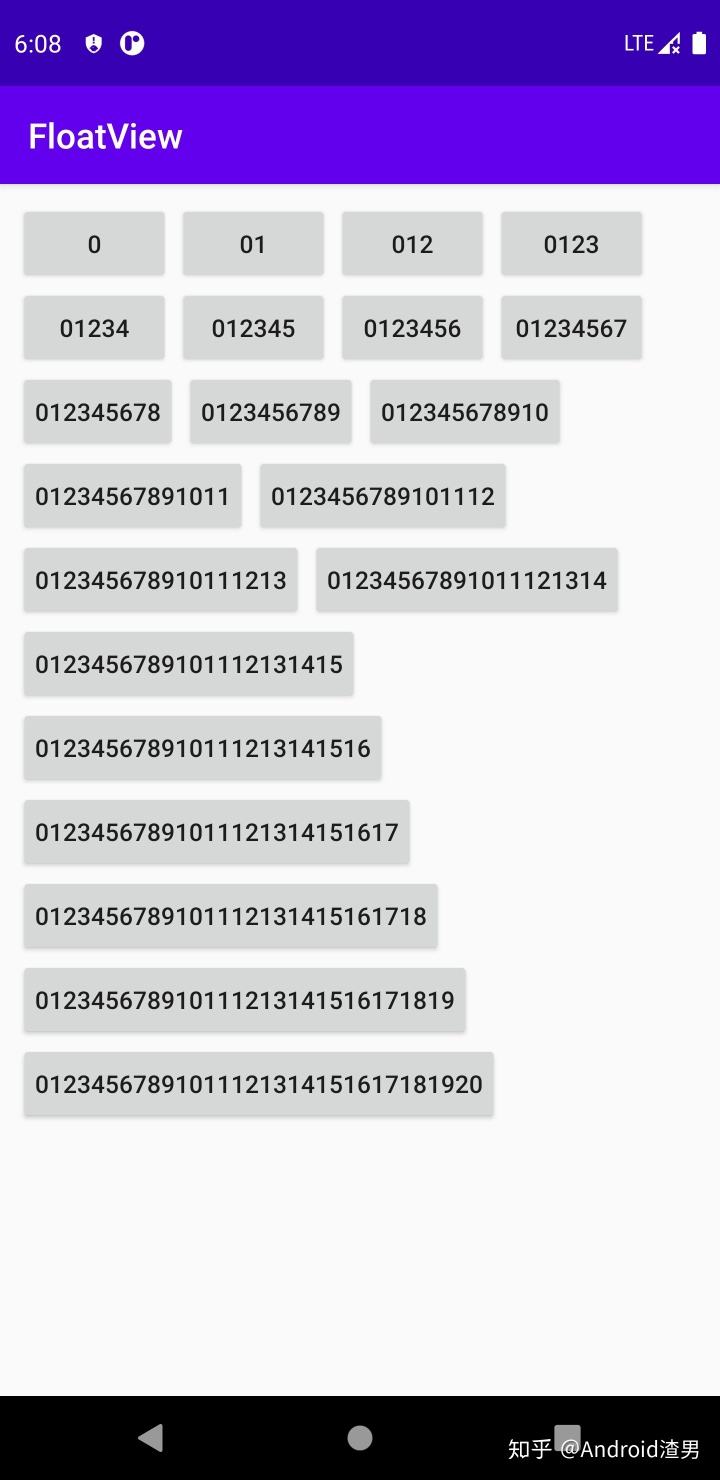Tap the longest button ending in 1920

point(257,1083)
